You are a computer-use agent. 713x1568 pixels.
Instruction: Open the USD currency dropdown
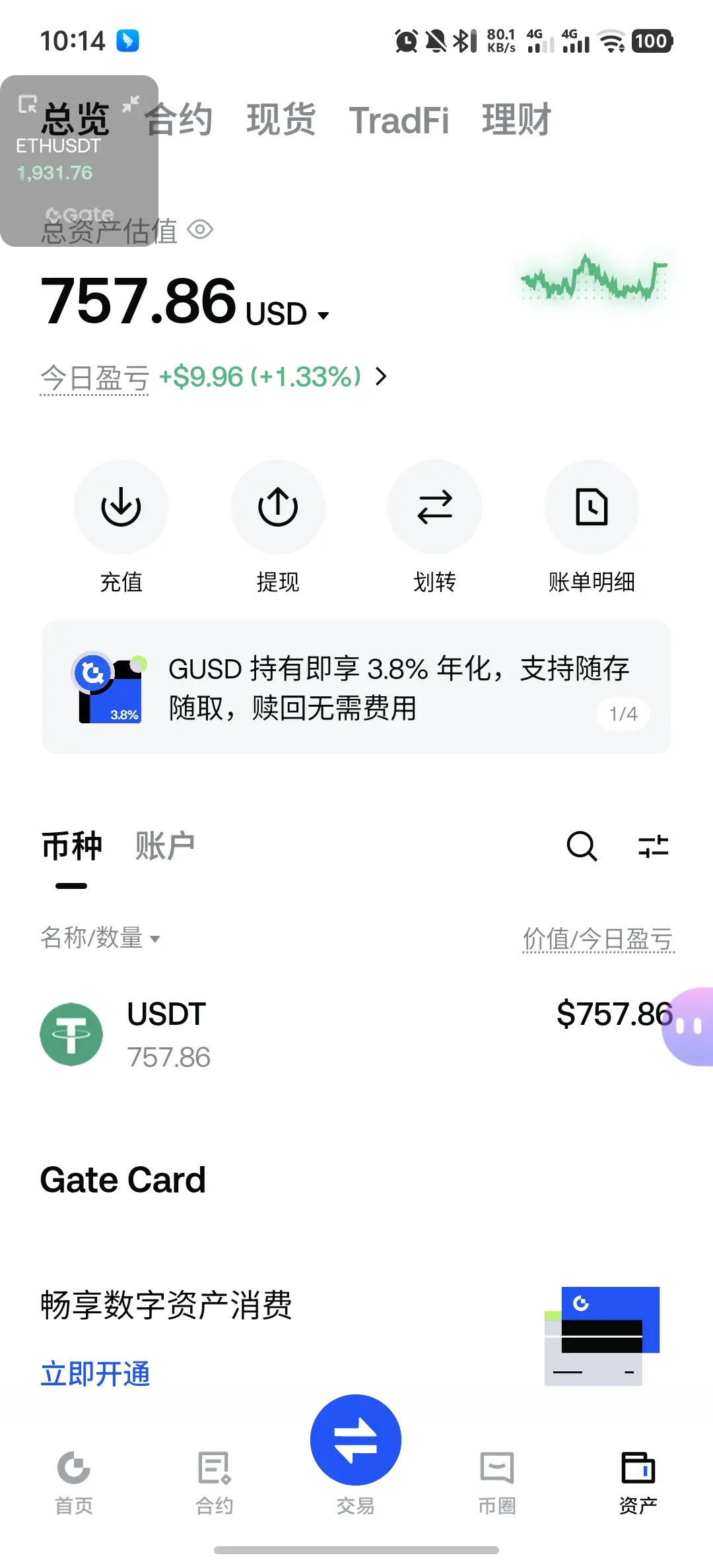[x=287, y=314]
